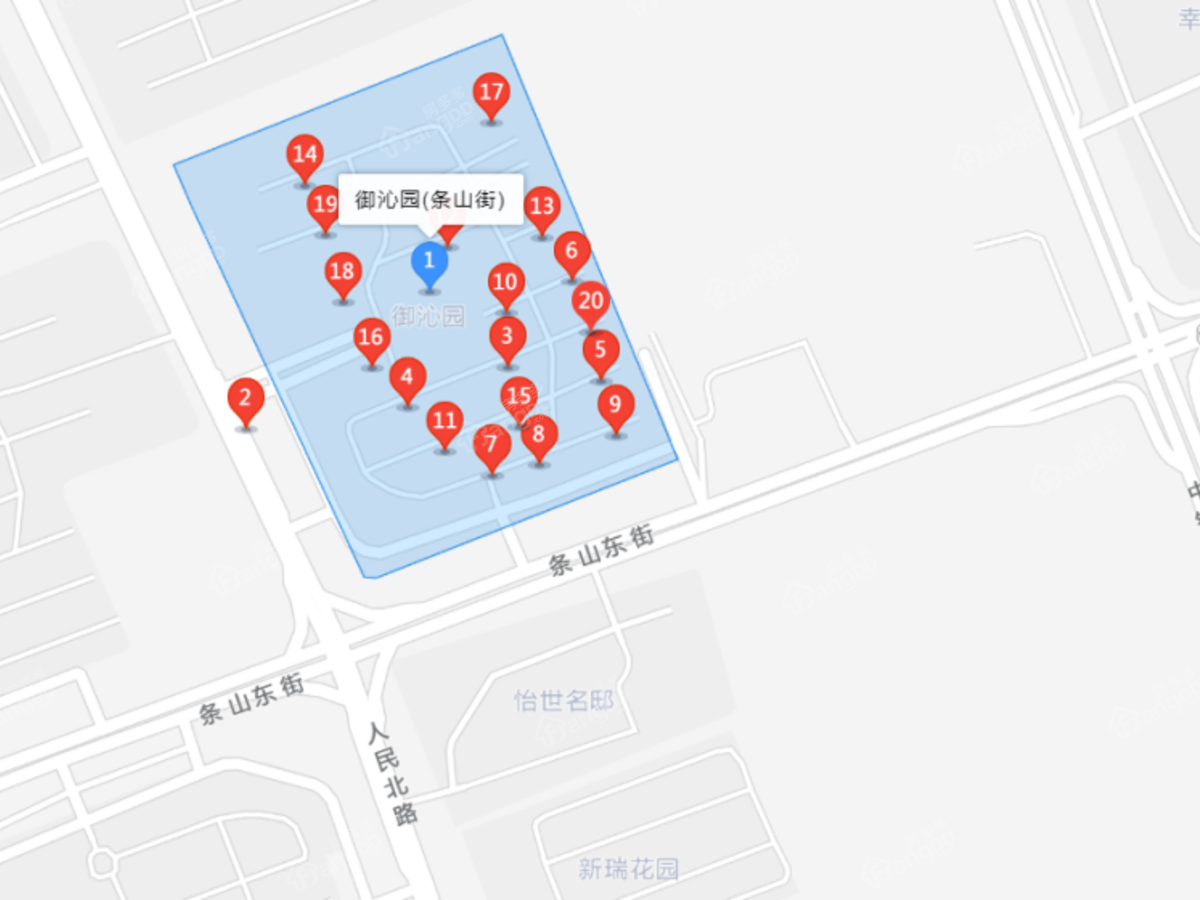The image size is (1200, 900).
Task: Open marker 13 on the map
Action: (541, 207)
